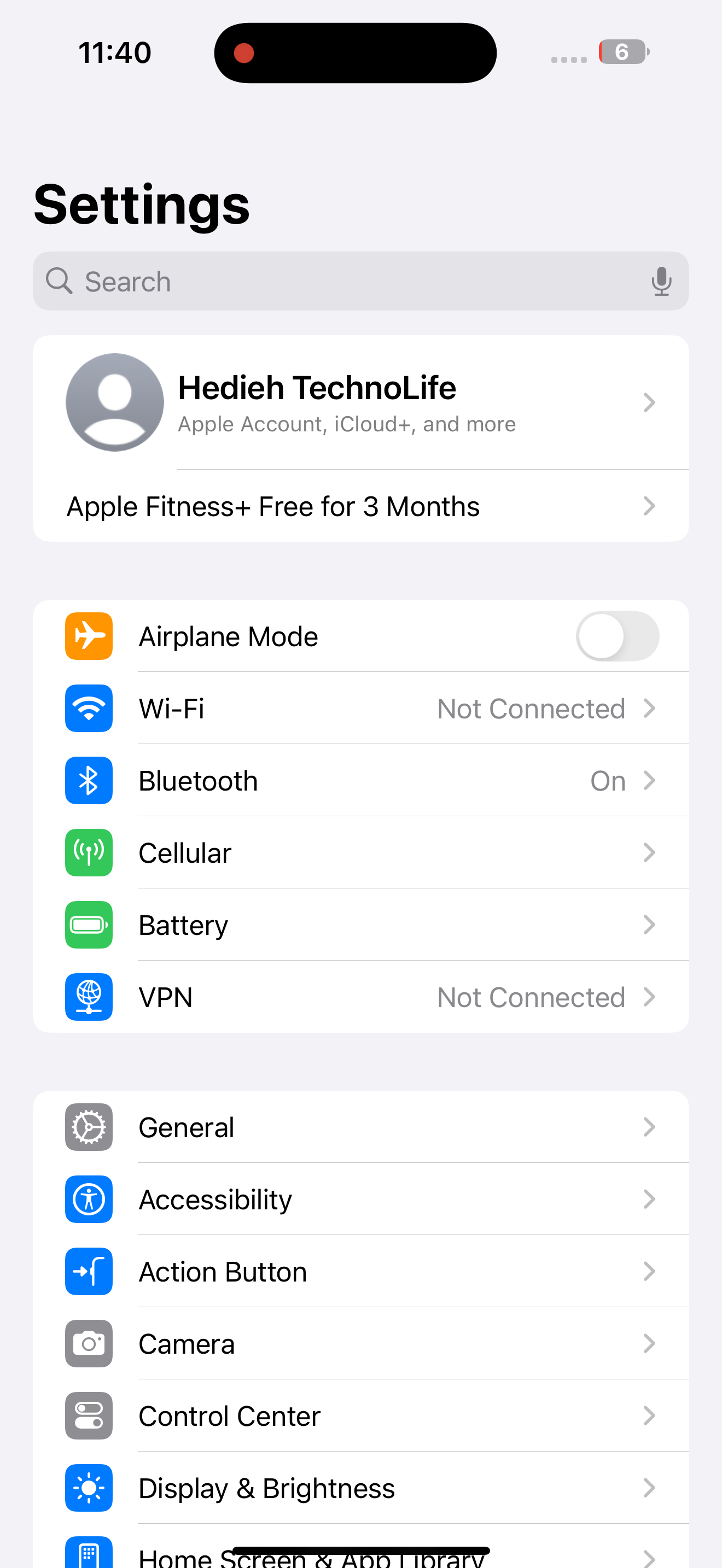Open Action Button settings
This screenshot has width=722, height=1568.
(360, 1272)
